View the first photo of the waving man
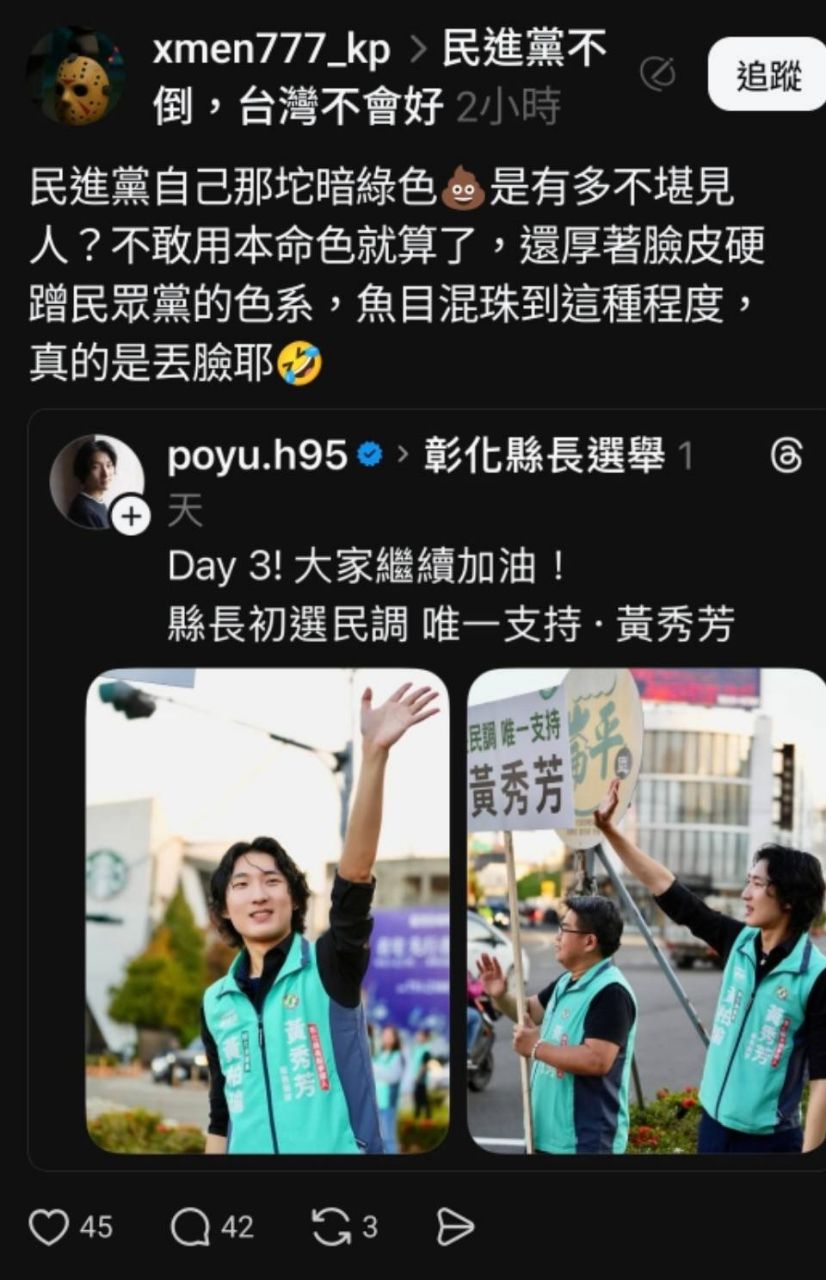The width and height of the screenshot is (826, 1280). coord(267,910)
